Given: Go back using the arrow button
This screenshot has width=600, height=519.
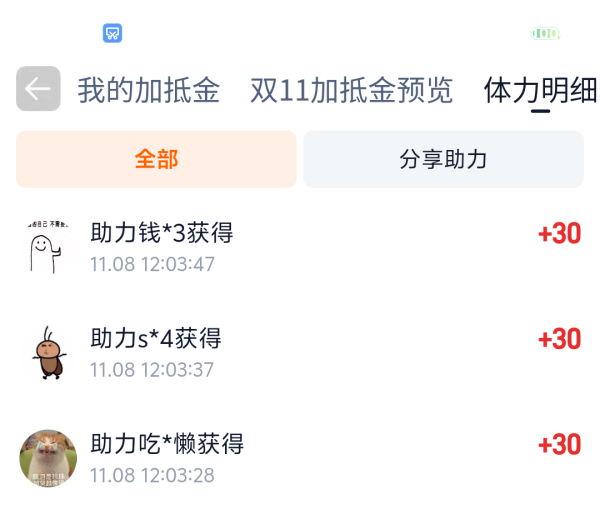Looking at the screenshot, I should coord(38,89).
